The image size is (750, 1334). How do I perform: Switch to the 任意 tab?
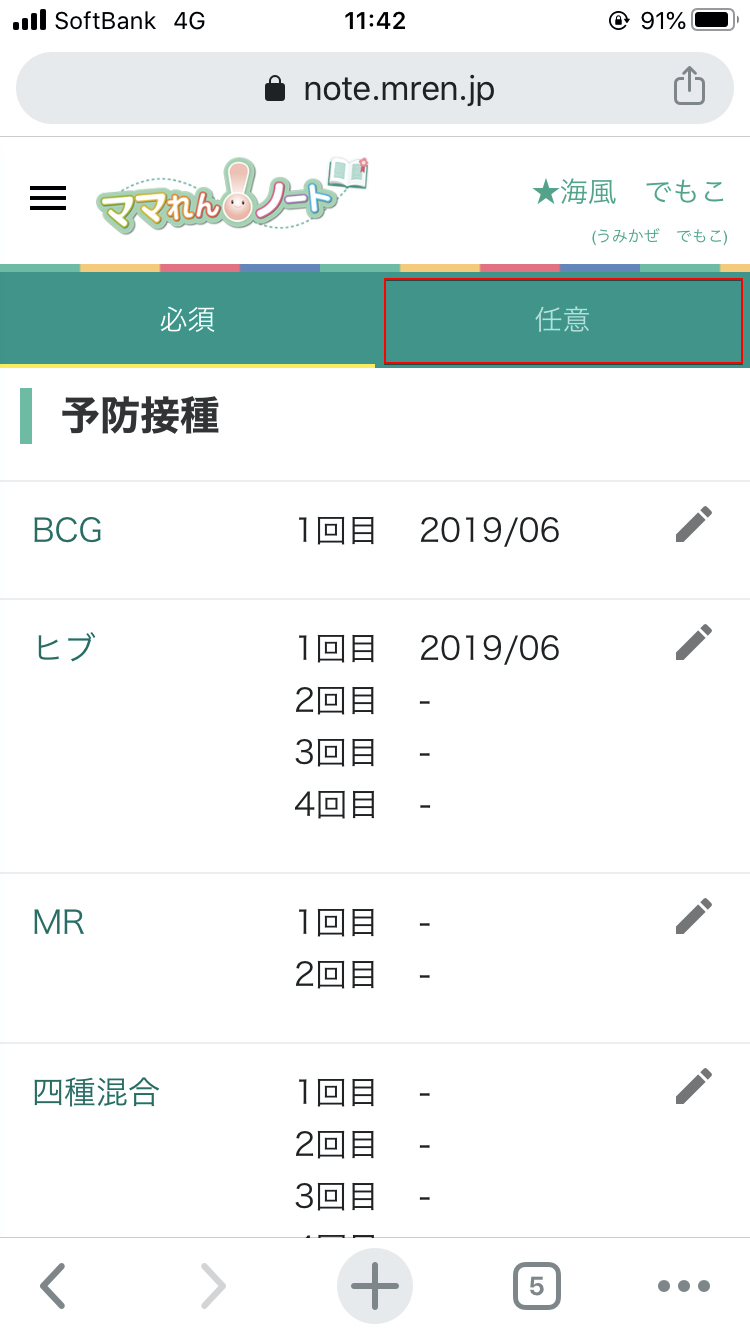[x=563, y=320]
